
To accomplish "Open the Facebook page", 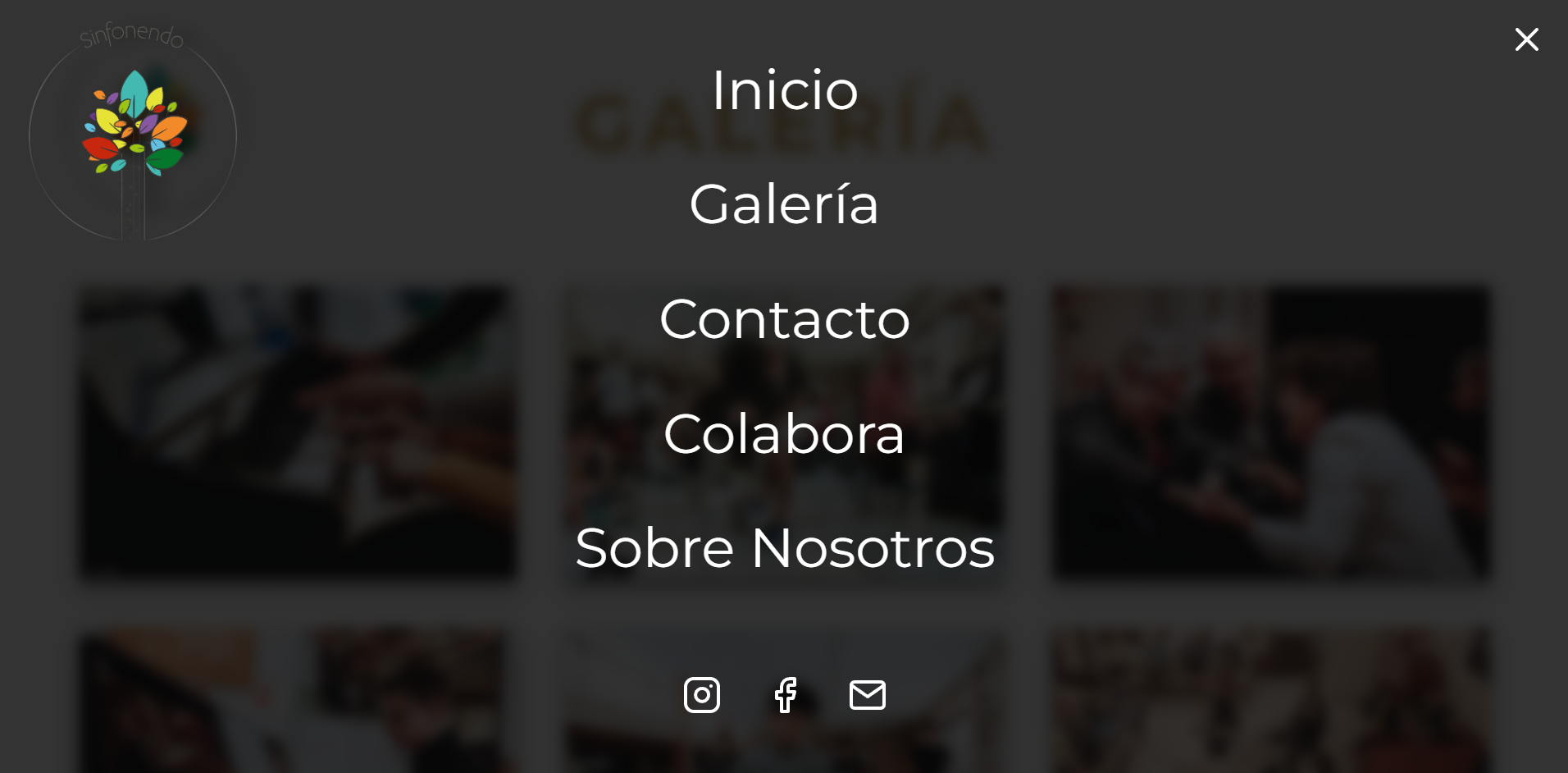I will point(785,695).
